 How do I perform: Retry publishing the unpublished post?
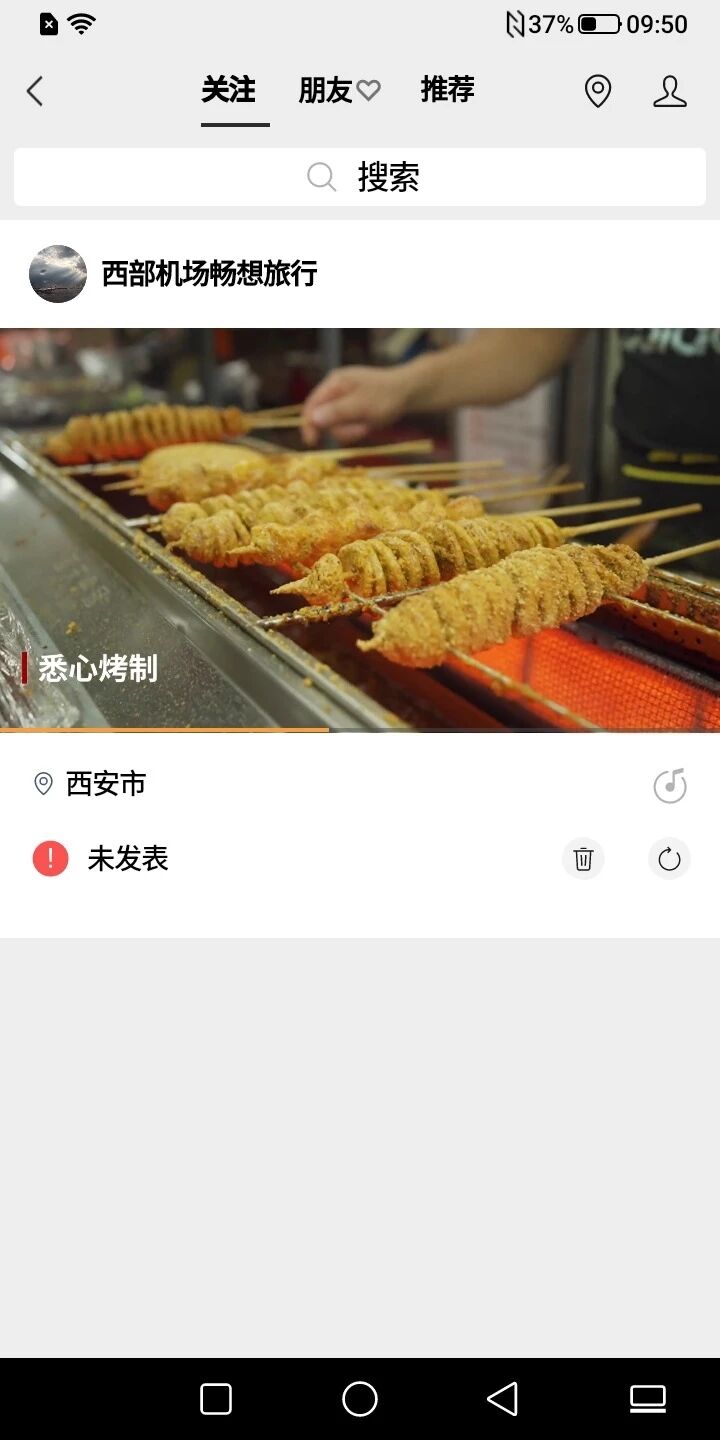[669, 859]
